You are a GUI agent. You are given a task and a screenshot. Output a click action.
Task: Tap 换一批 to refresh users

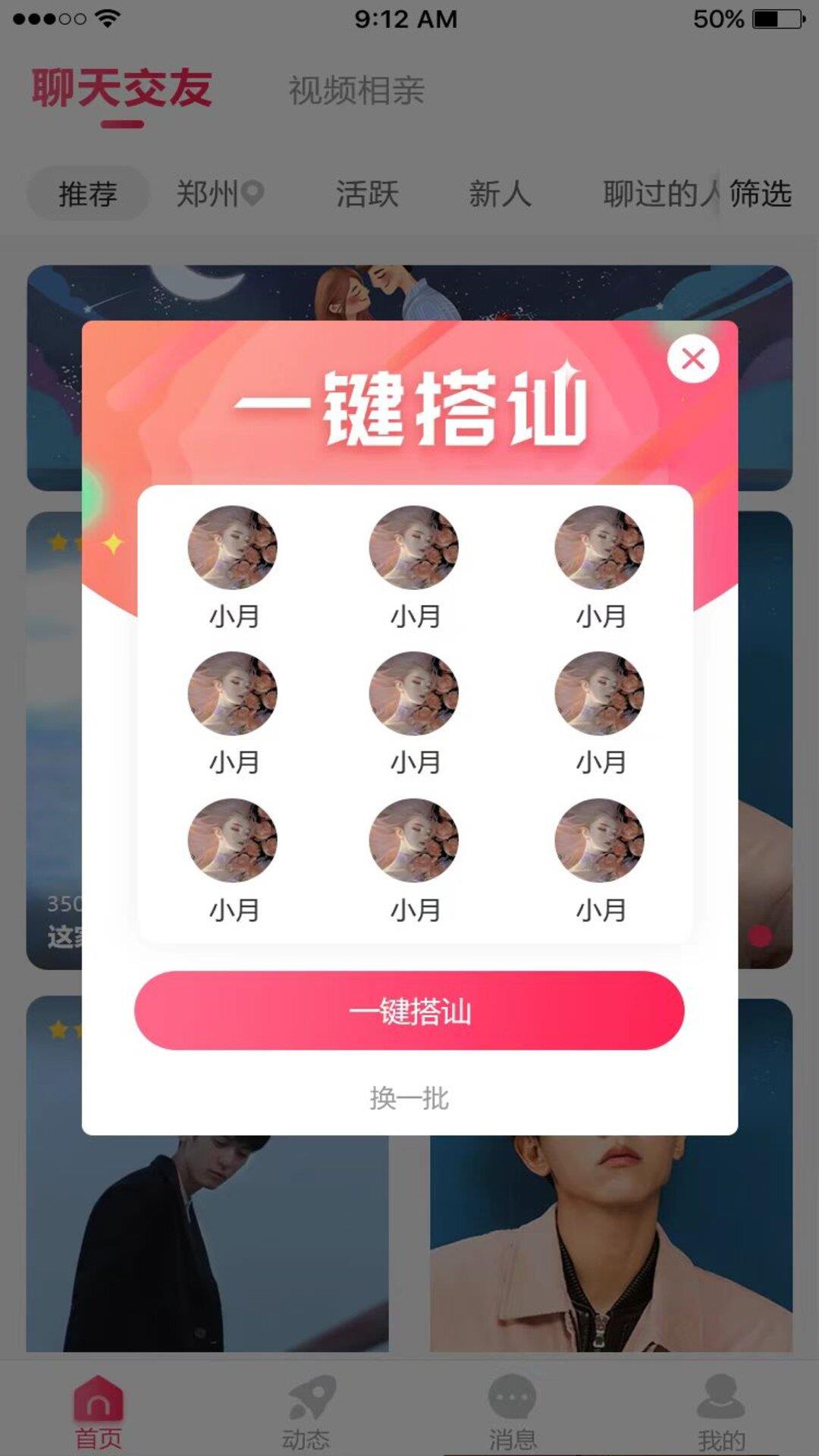tap(409, 1098)
